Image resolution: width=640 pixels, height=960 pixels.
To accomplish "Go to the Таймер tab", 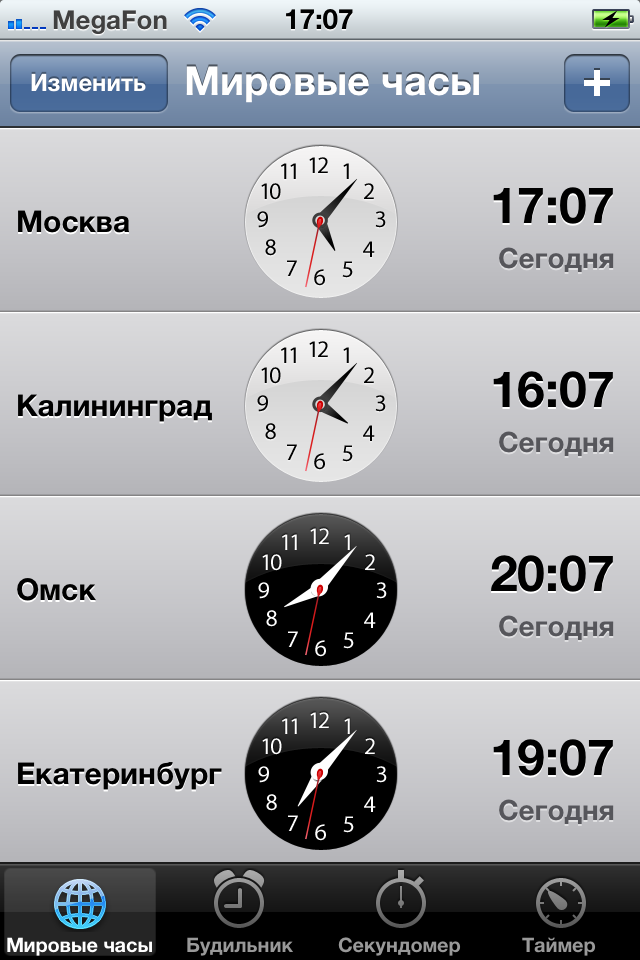I will click(x=559, y=912).
